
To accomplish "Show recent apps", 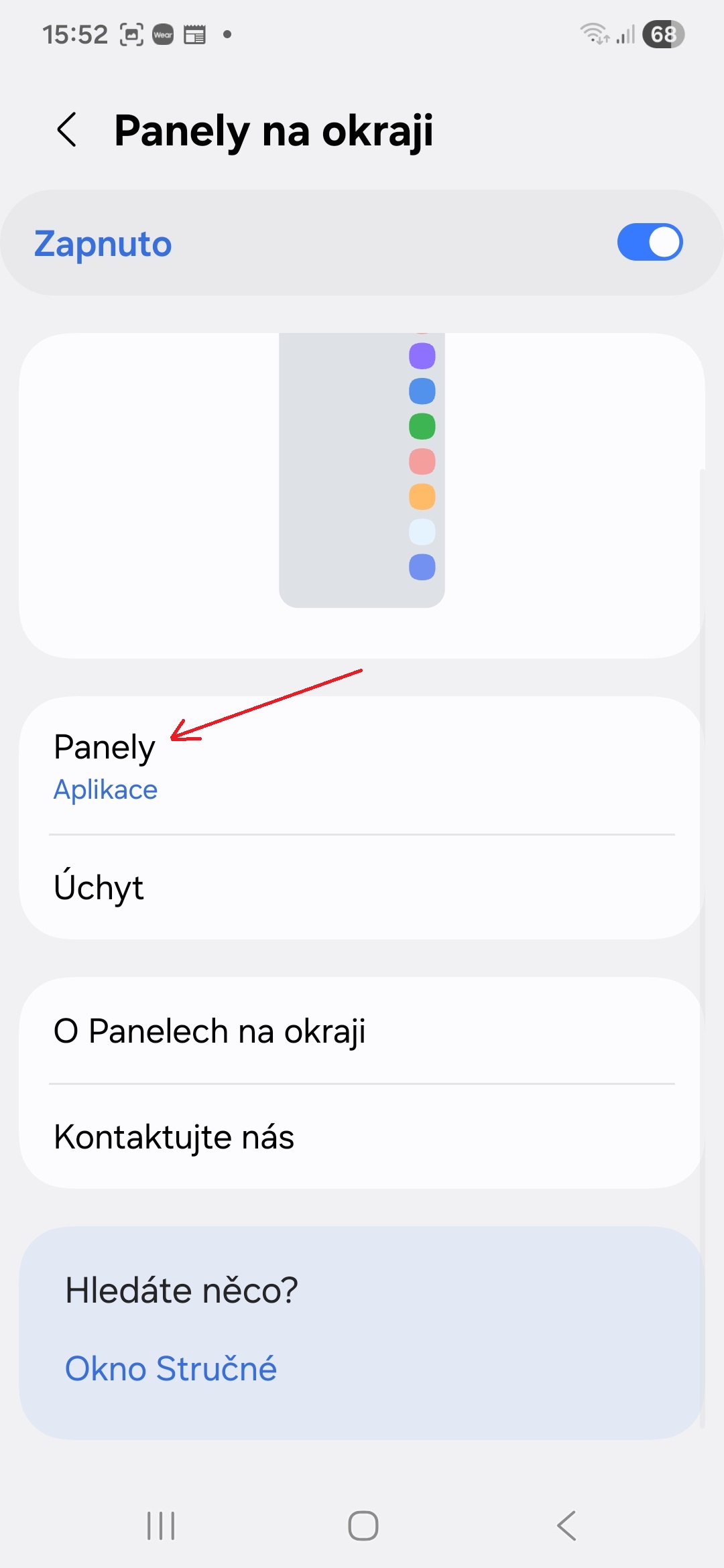I will click(161, 1526).
